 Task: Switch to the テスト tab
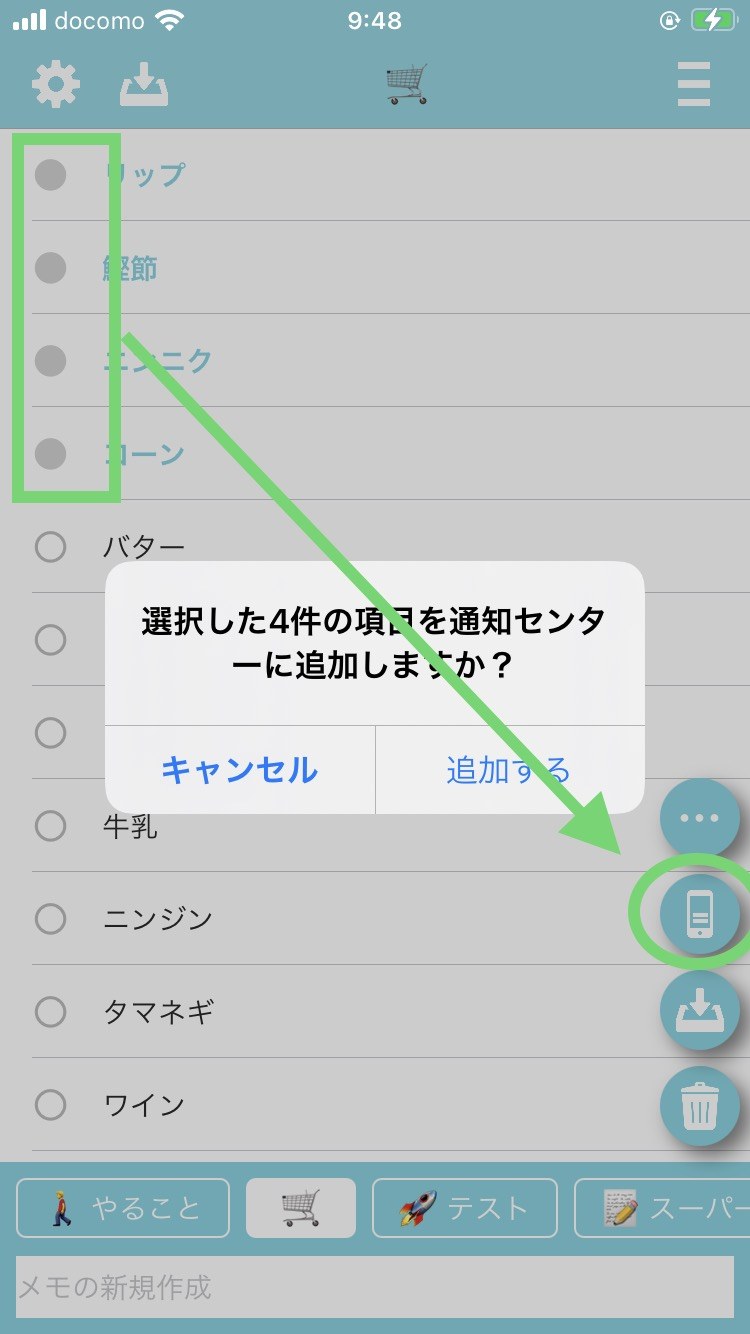pyautogui.click(x=464, y=1208)
